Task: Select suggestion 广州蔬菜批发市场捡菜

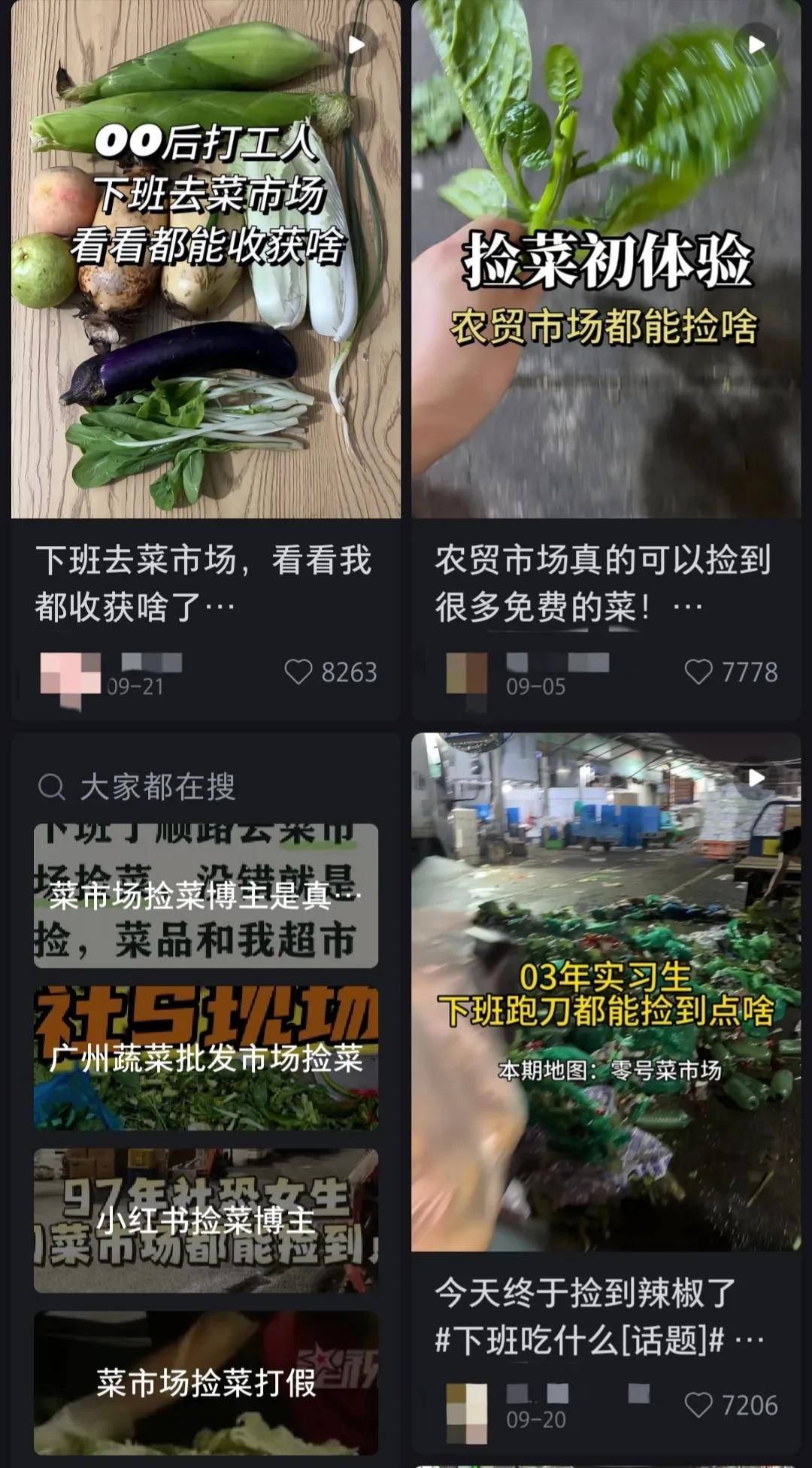Action: pyautogui.click(x=205, y=1058)
